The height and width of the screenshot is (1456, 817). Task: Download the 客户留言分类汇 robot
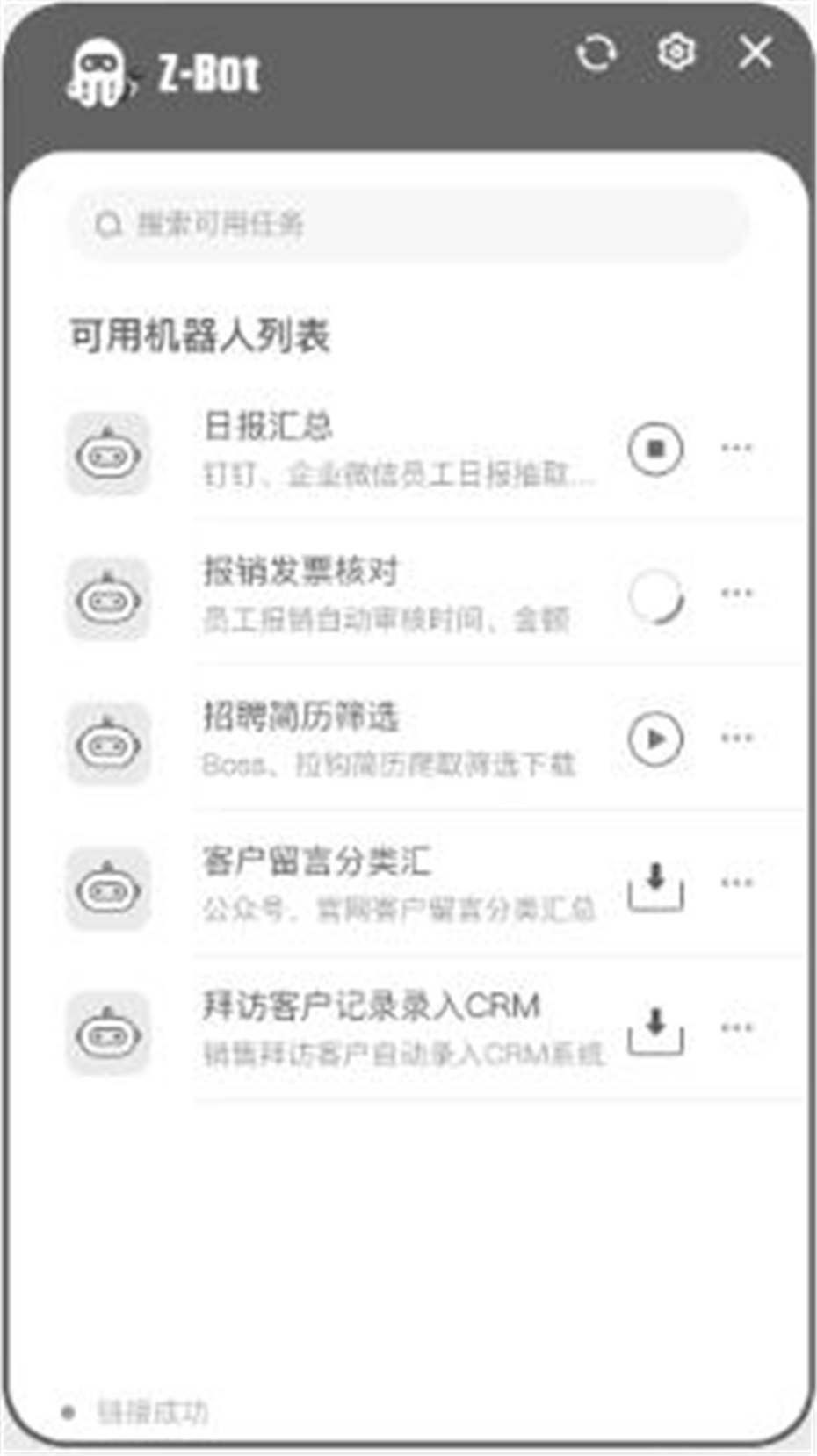[x=655, y=885]
